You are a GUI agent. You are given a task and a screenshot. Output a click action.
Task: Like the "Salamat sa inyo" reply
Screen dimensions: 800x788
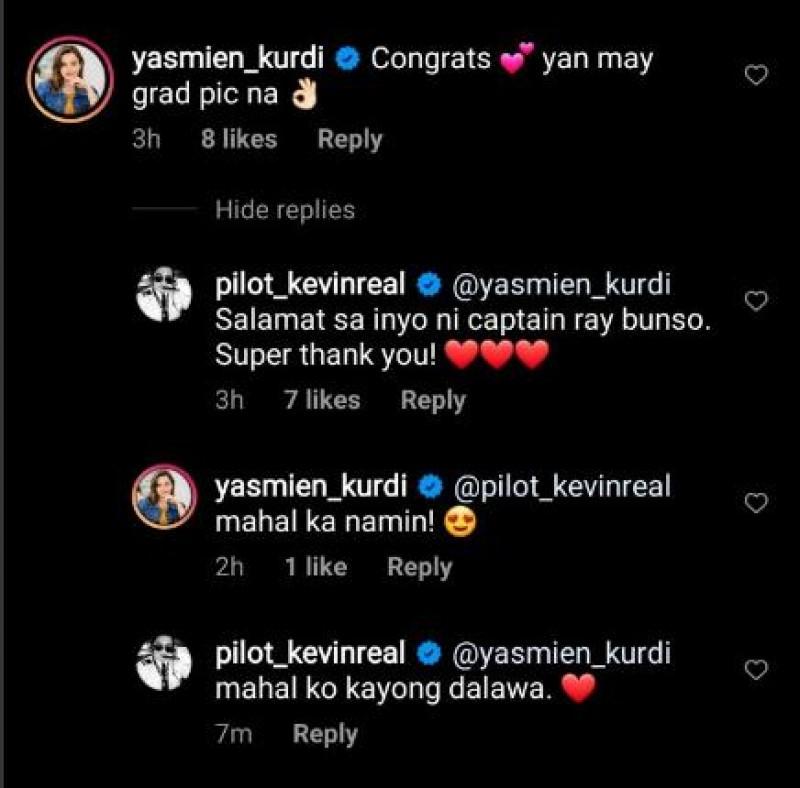click(757, 300)
